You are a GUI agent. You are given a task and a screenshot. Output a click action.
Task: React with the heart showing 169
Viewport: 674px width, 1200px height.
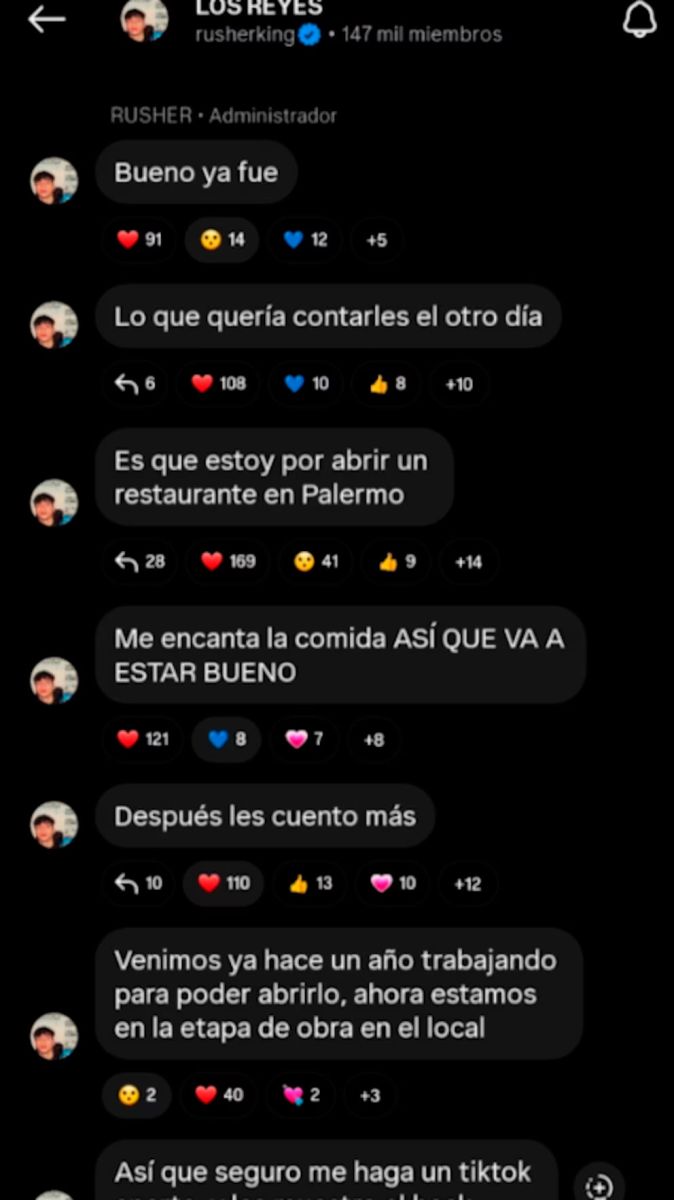(x=229, y=561)
